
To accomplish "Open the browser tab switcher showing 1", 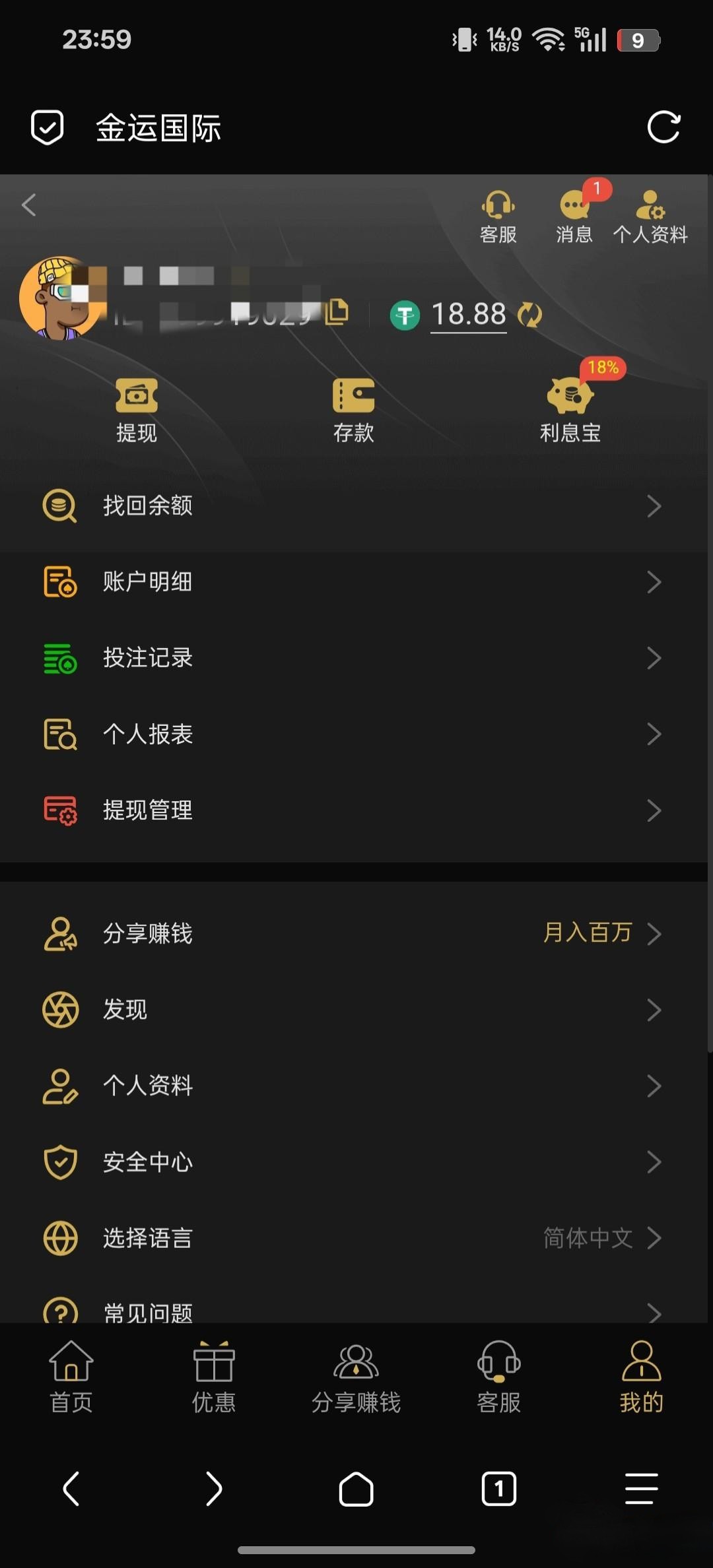I will point(499,1489).
